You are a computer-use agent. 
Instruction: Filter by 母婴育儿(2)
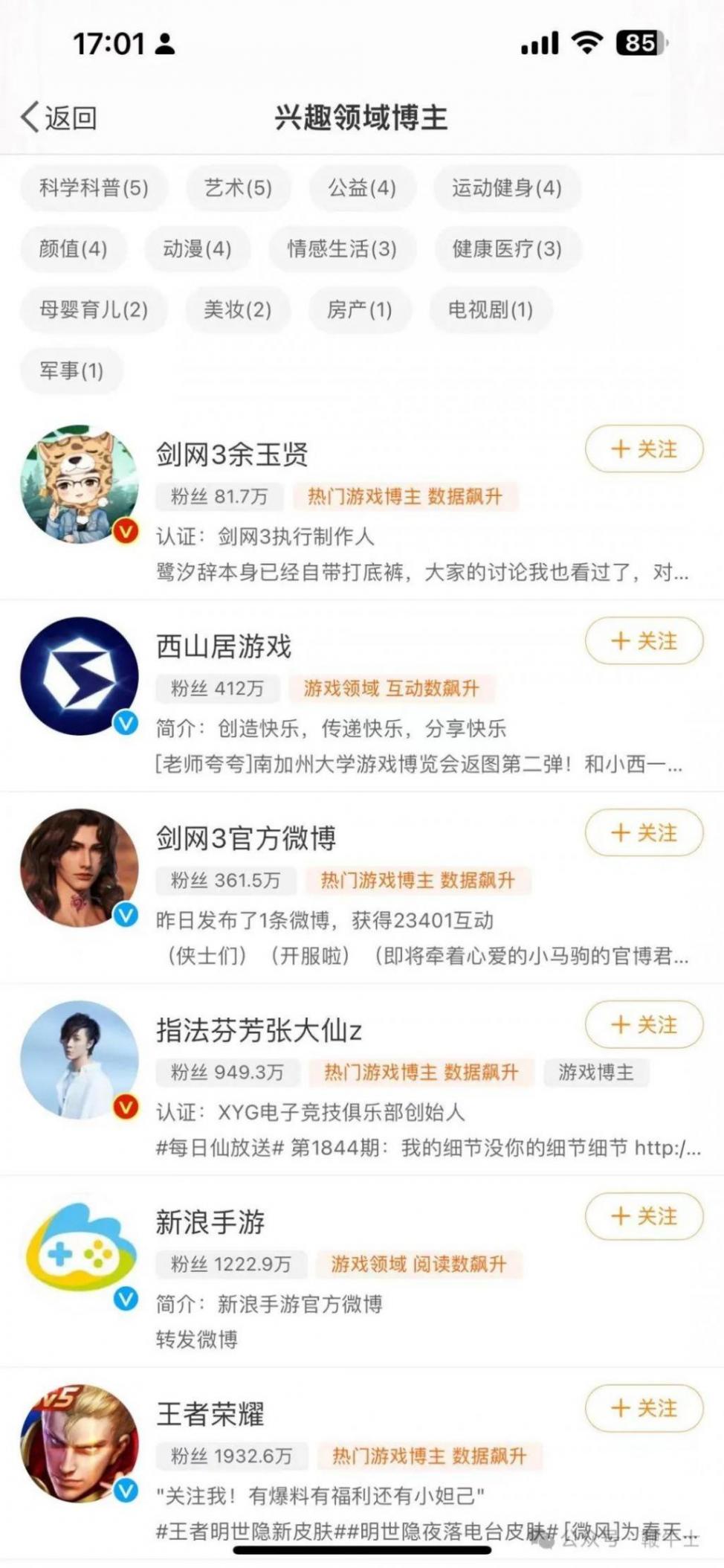[x=94, y=309]
